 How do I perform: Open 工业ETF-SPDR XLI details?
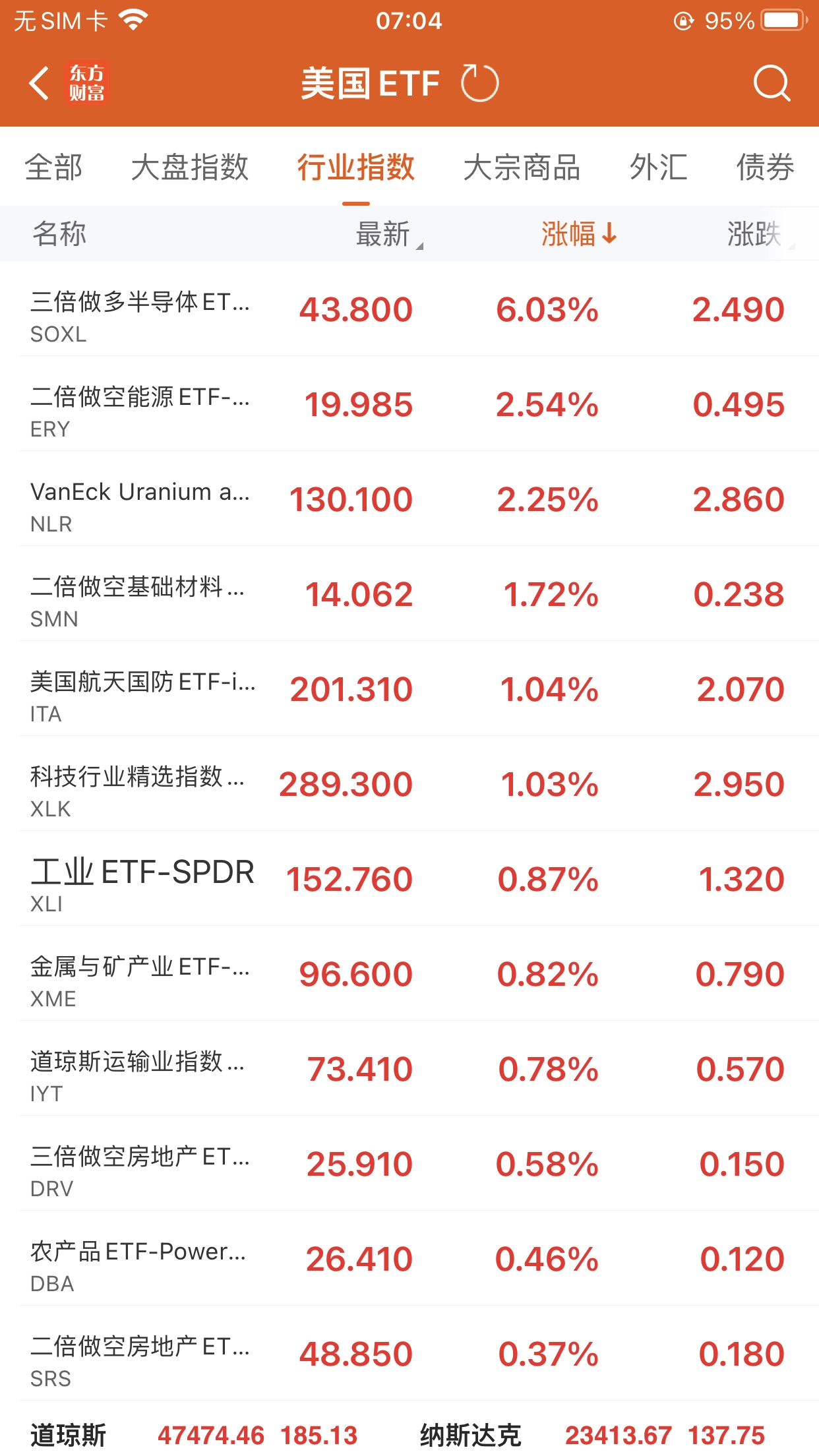(x=409, y=880)
